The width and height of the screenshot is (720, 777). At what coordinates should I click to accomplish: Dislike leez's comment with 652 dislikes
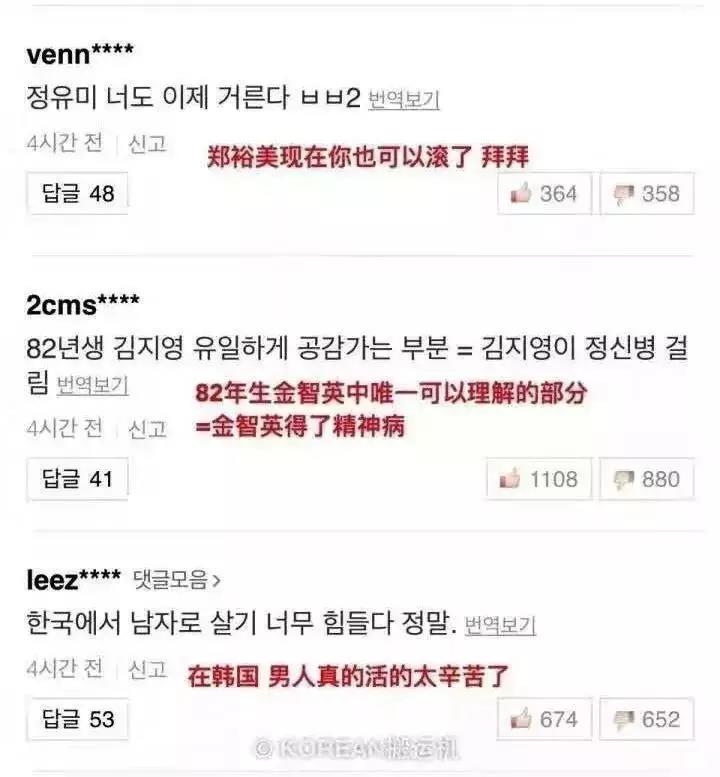pos(646,718)
